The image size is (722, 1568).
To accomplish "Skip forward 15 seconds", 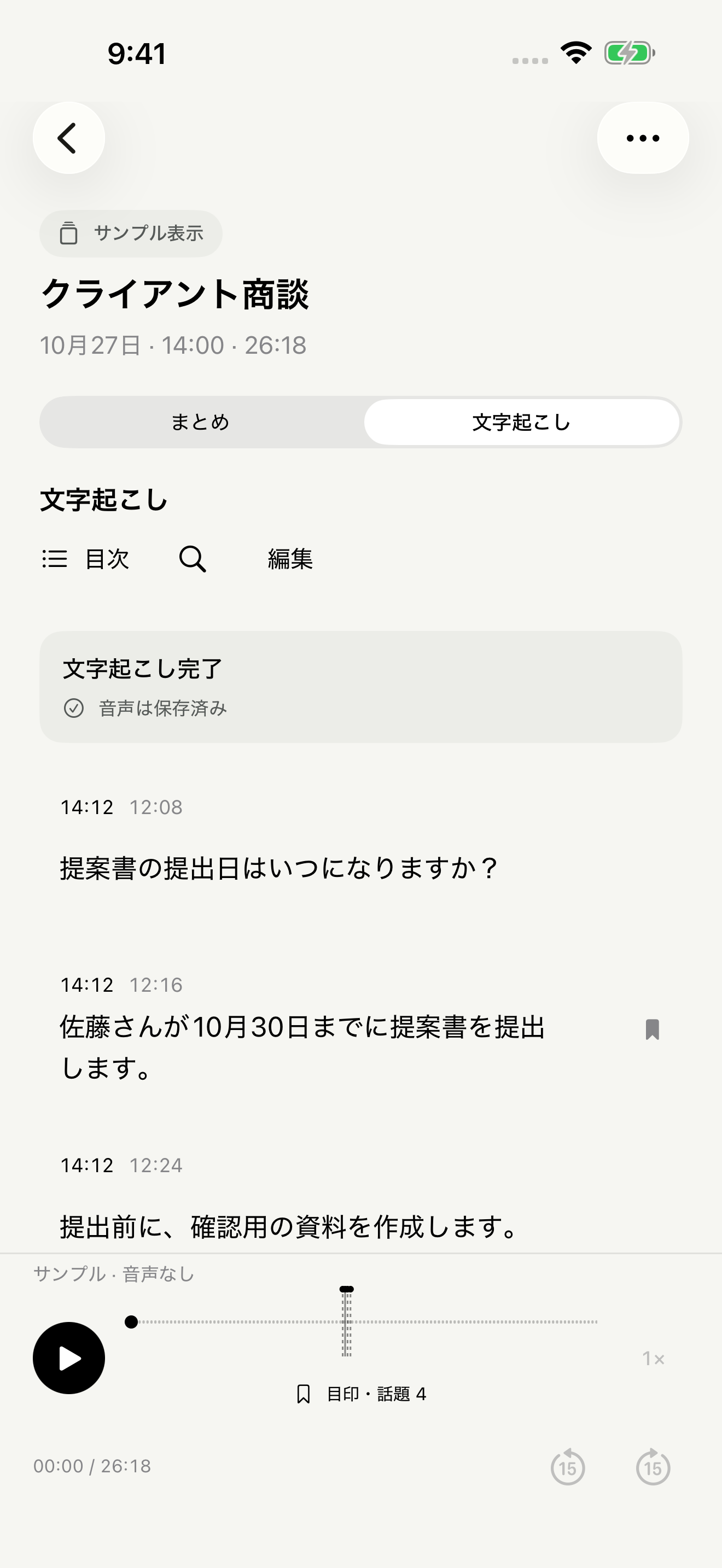I will (653, 1466).
